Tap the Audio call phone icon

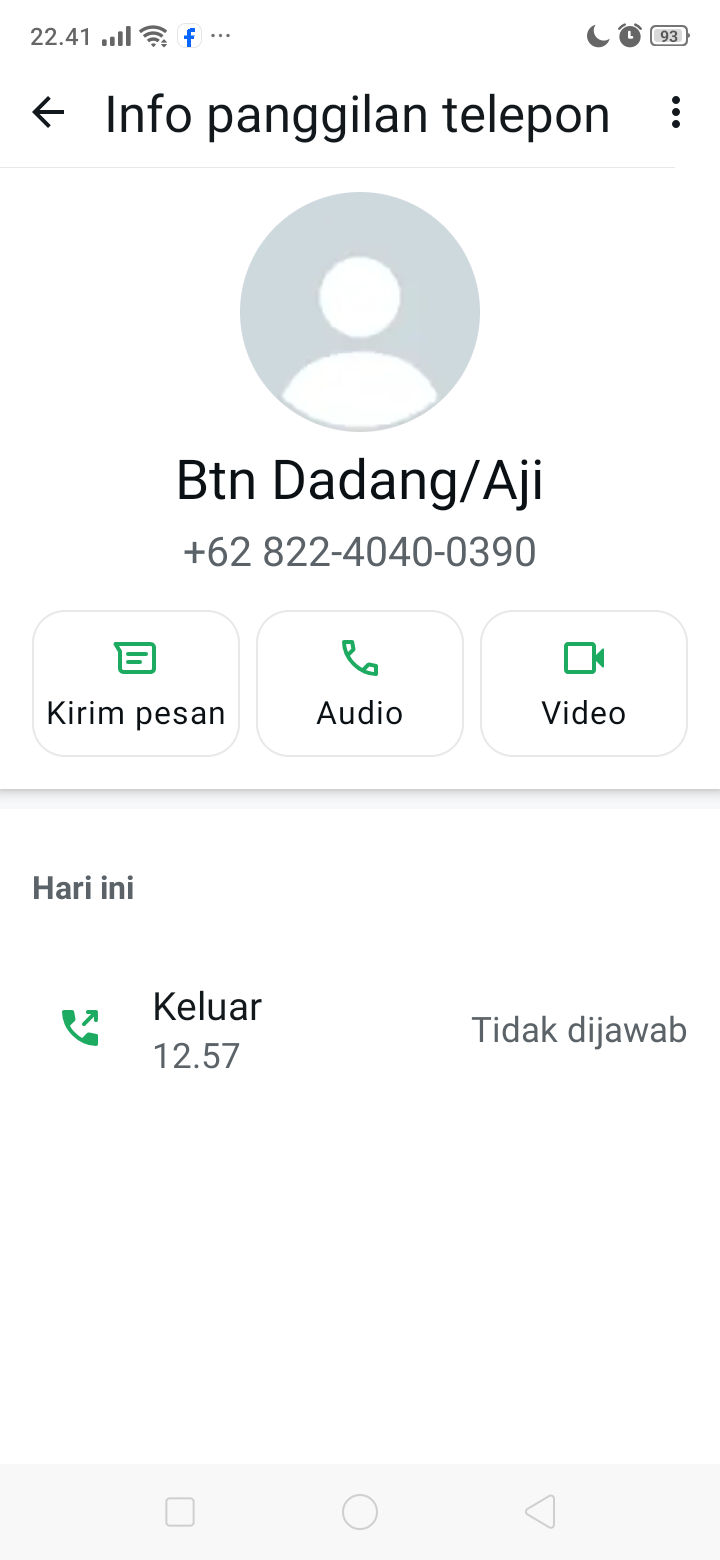point(359,658)
